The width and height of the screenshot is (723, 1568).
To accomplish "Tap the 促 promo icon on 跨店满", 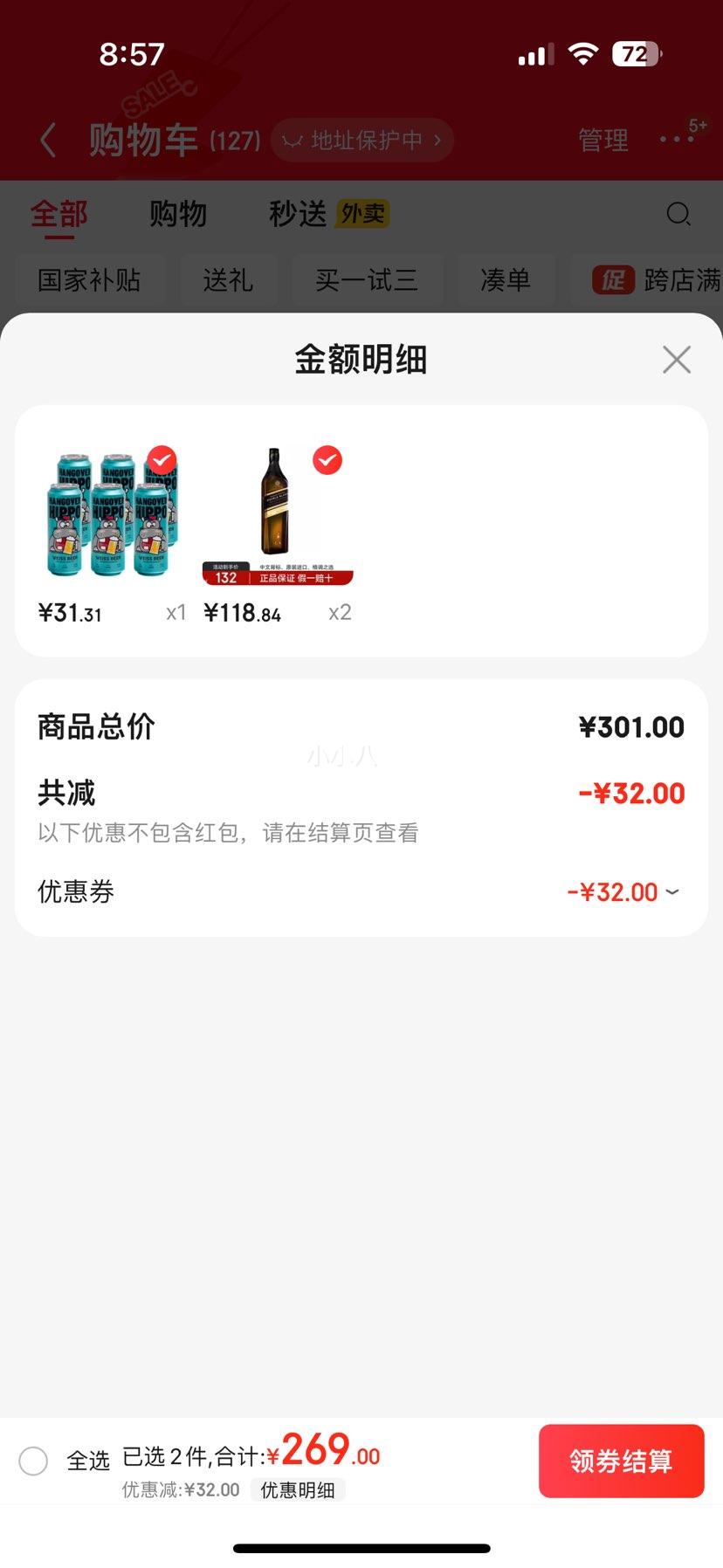I will (612, 280).
